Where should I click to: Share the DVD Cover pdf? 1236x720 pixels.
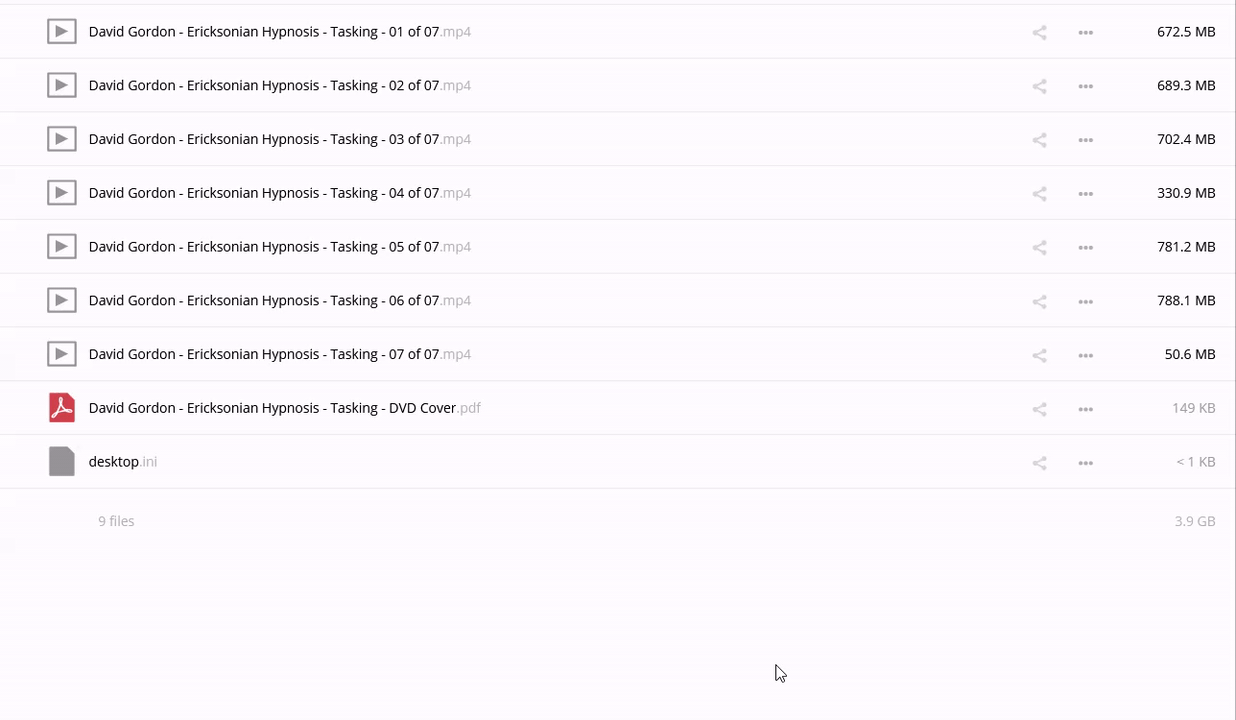pyautogui.click(x=1040, y=409)
